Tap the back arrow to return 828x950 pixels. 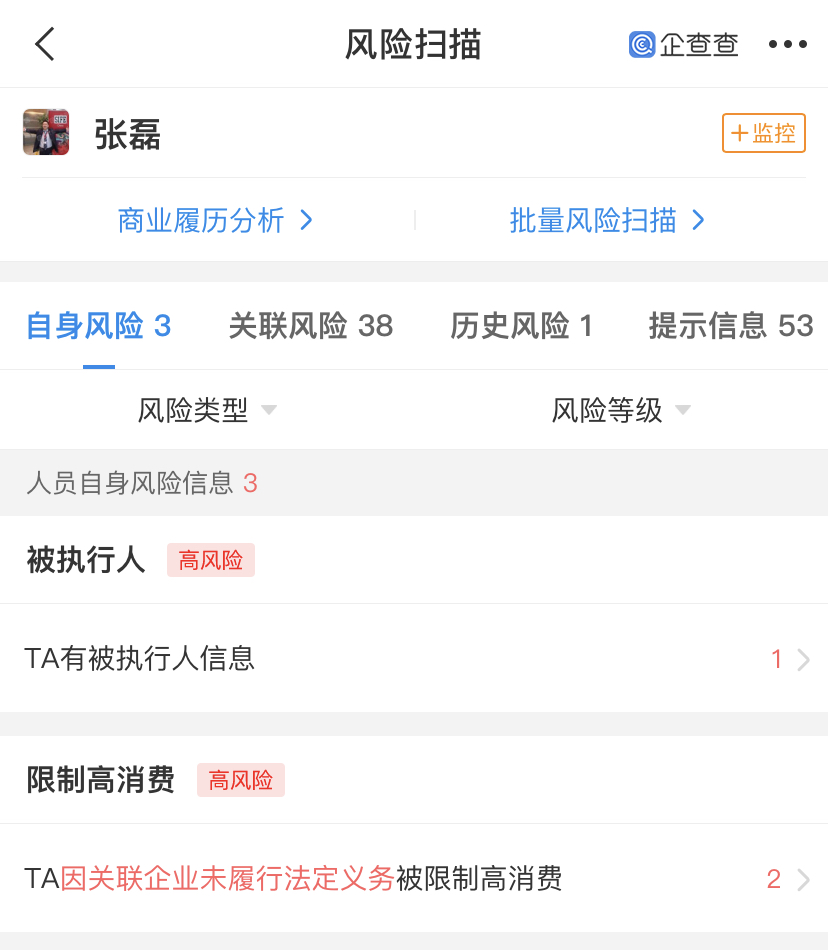coord(44,44)
